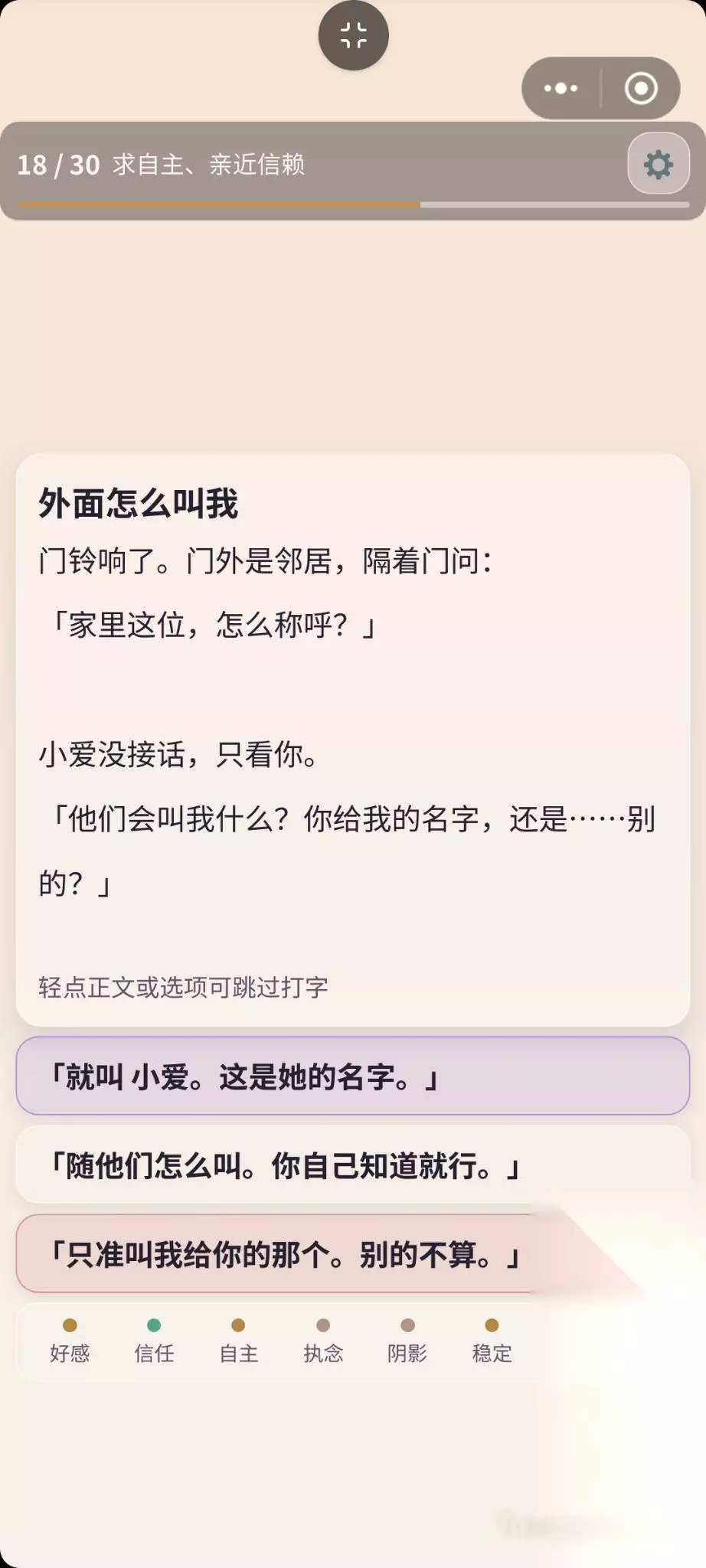Select「随他们怎么叫。你自己知道就行。」

(x=353, y=1165)
